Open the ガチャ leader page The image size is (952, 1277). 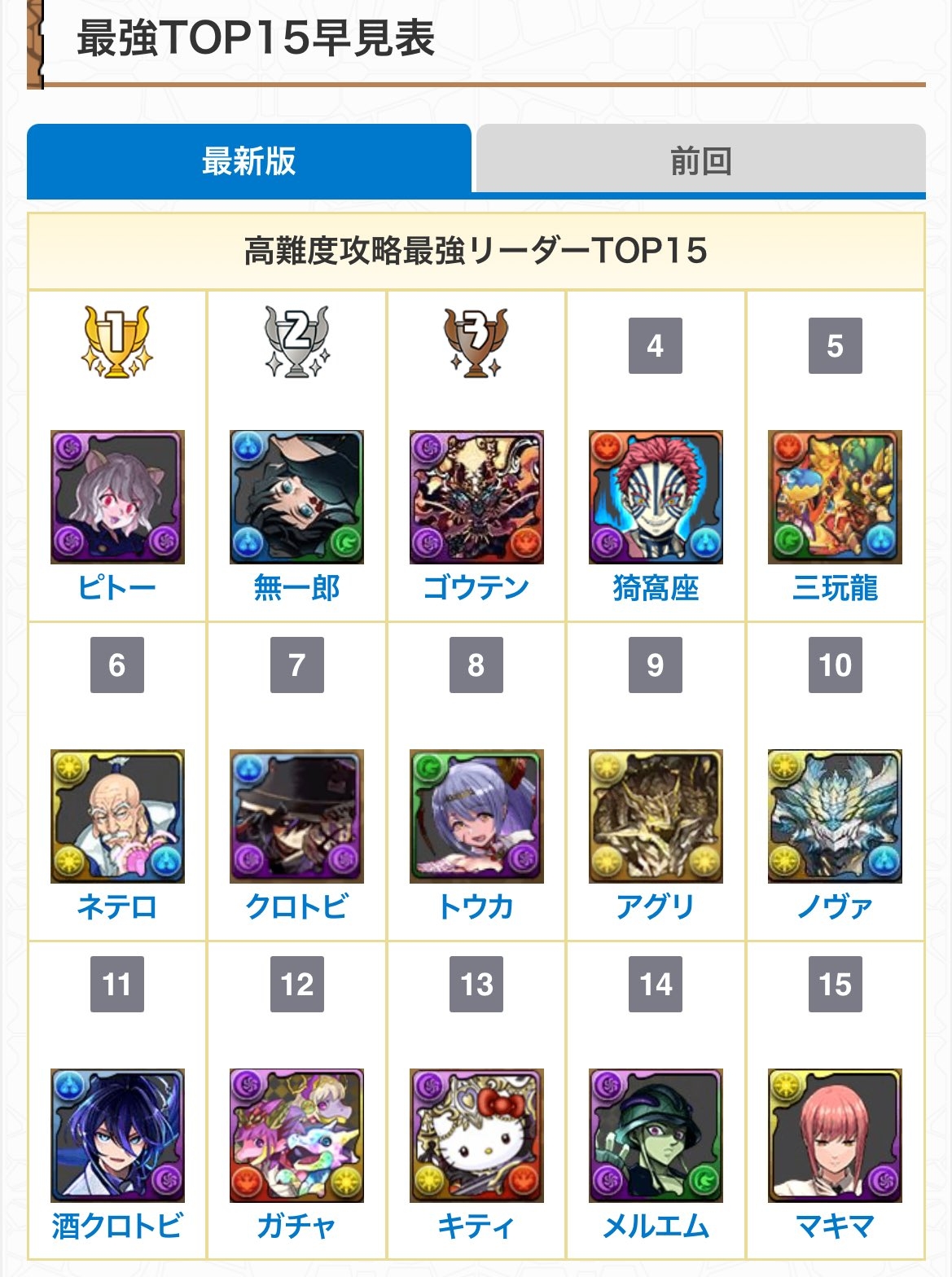(296, 1225)
